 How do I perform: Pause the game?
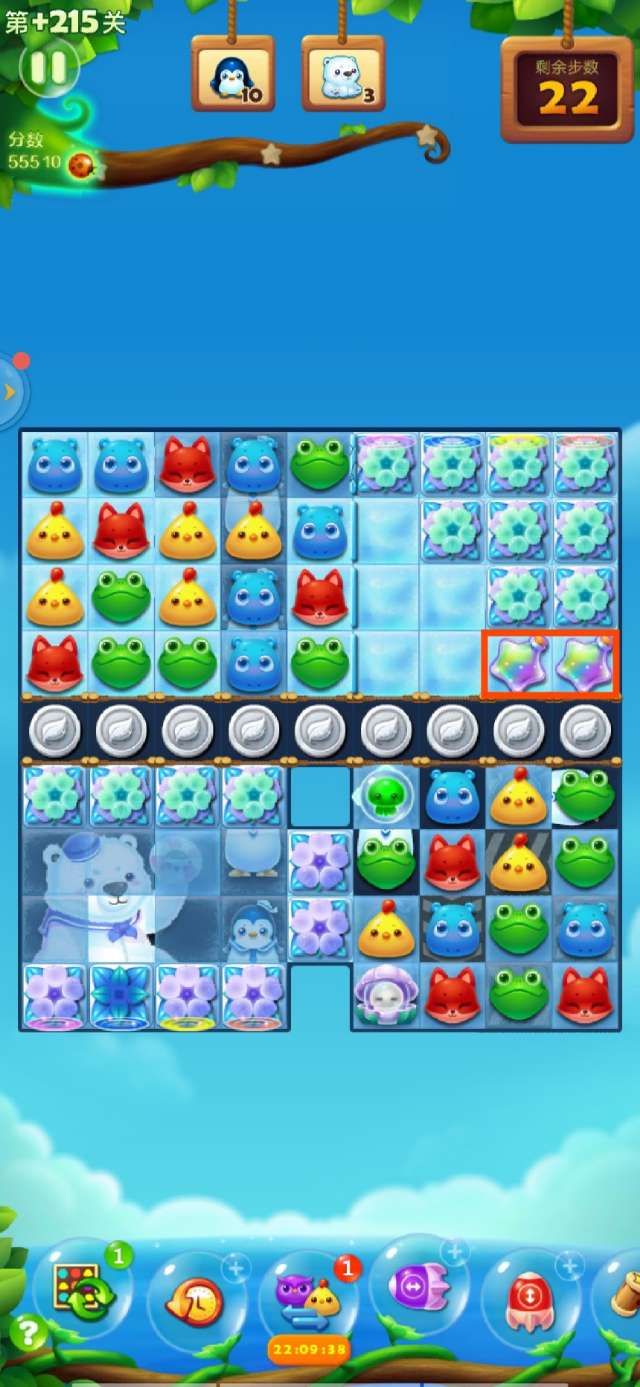48,68
